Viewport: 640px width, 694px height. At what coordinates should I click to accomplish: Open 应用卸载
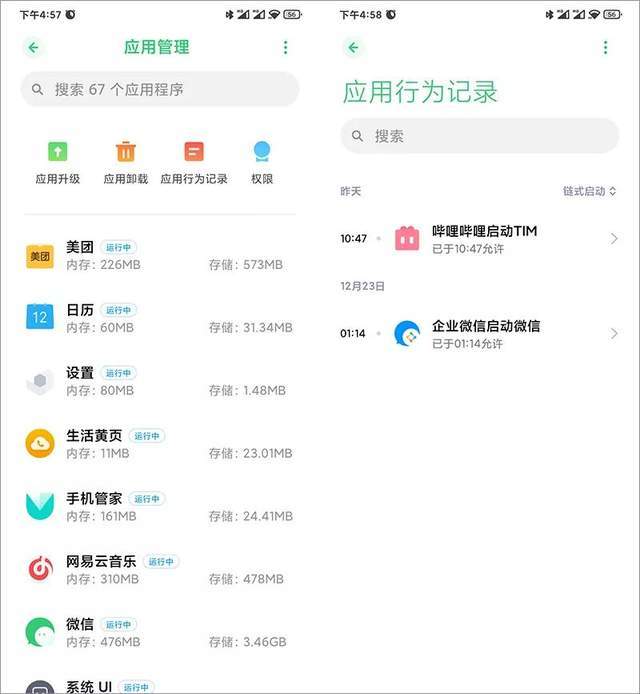[126, 163]
